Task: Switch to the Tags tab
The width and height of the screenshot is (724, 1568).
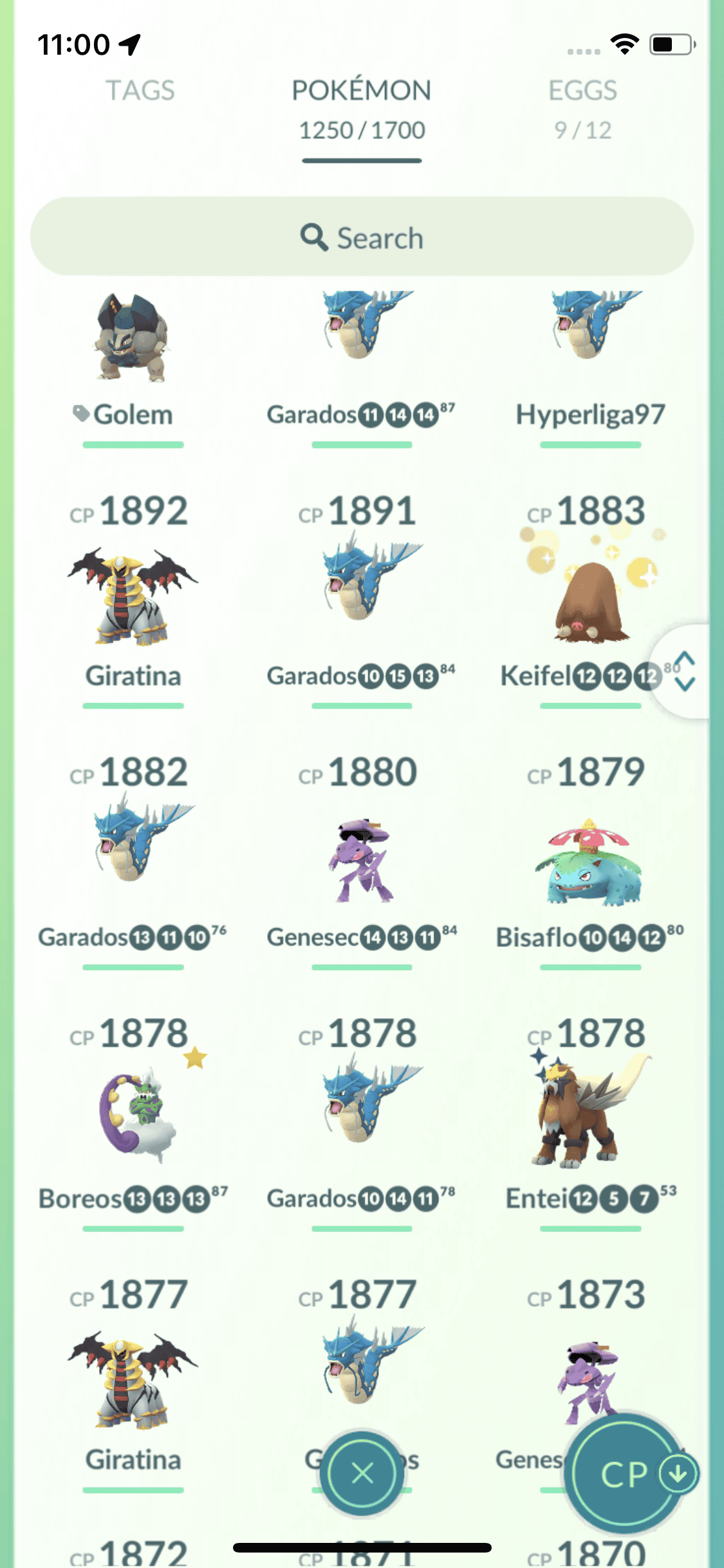Action: tap(140, 91)
